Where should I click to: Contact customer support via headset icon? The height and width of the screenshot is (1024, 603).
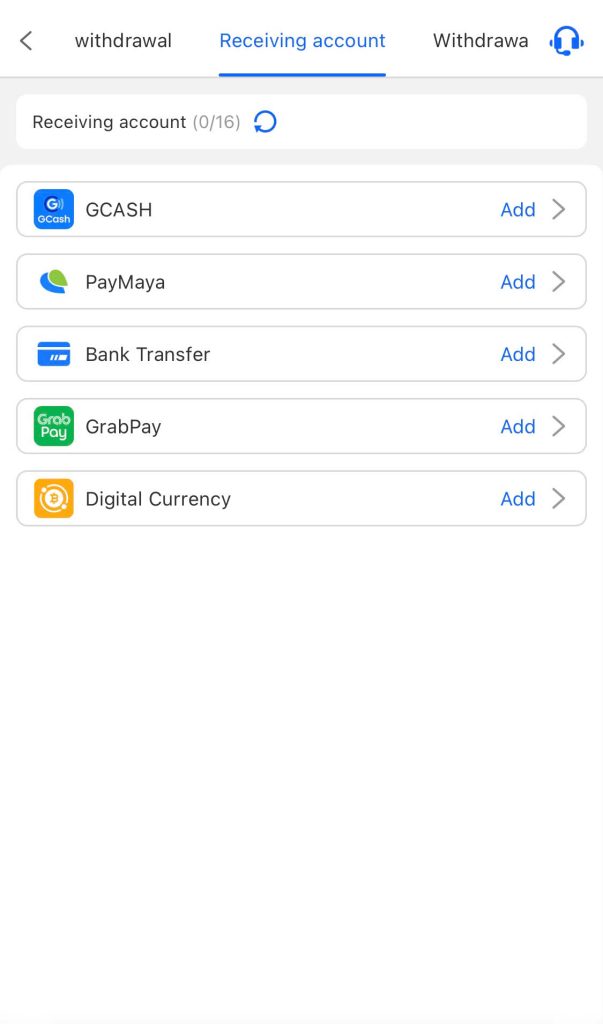point(567,41)
